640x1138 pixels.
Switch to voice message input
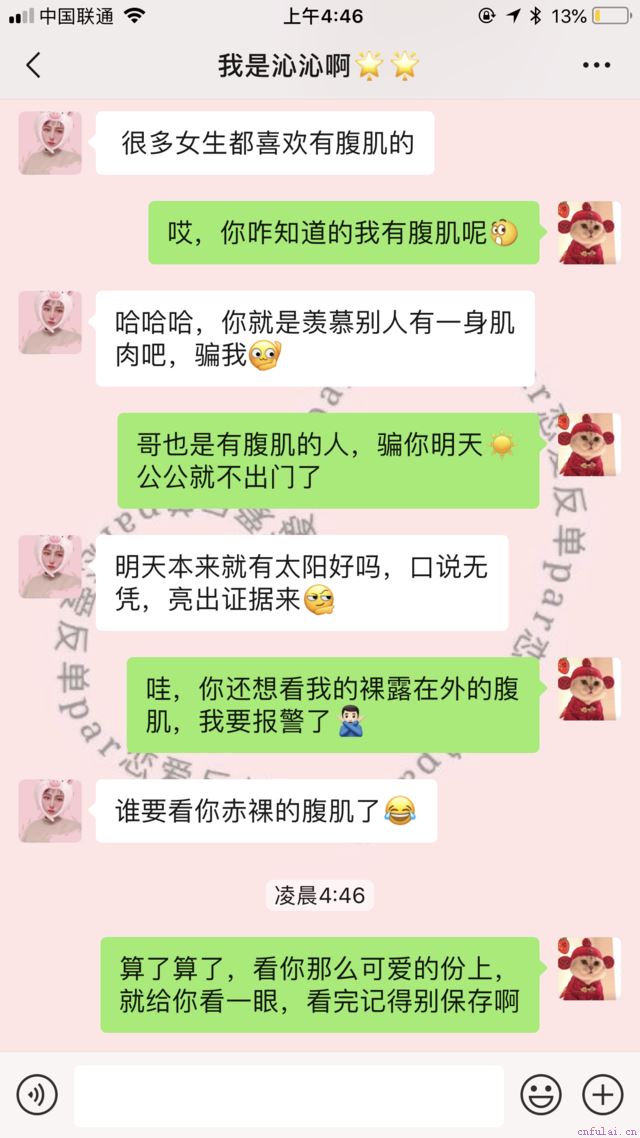(37, 1095)
